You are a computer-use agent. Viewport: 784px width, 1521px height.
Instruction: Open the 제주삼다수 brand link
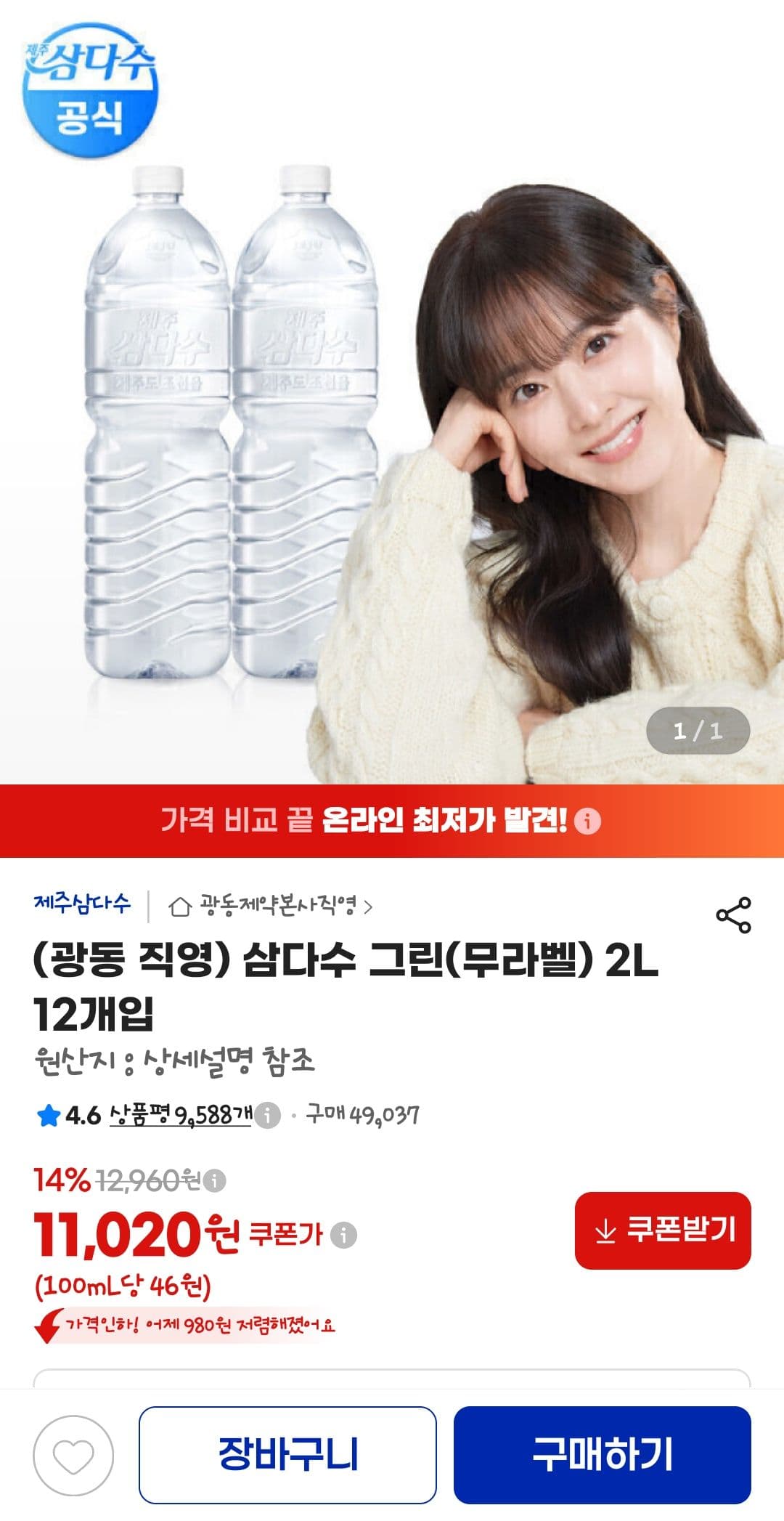tap(82, 903)
